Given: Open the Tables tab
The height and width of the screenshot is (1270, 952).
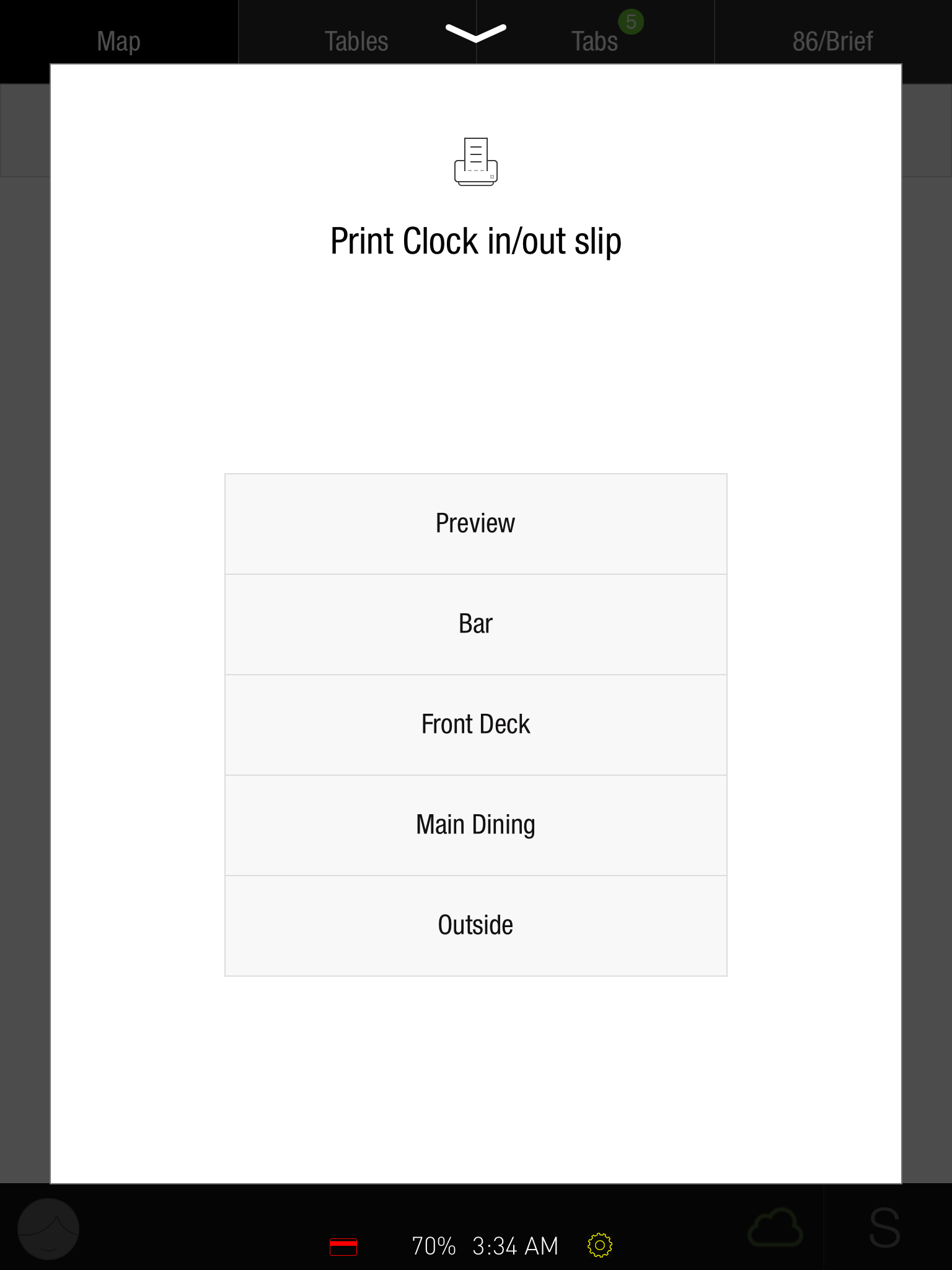Looking at the screenshot, I should [x=356, y=42].
